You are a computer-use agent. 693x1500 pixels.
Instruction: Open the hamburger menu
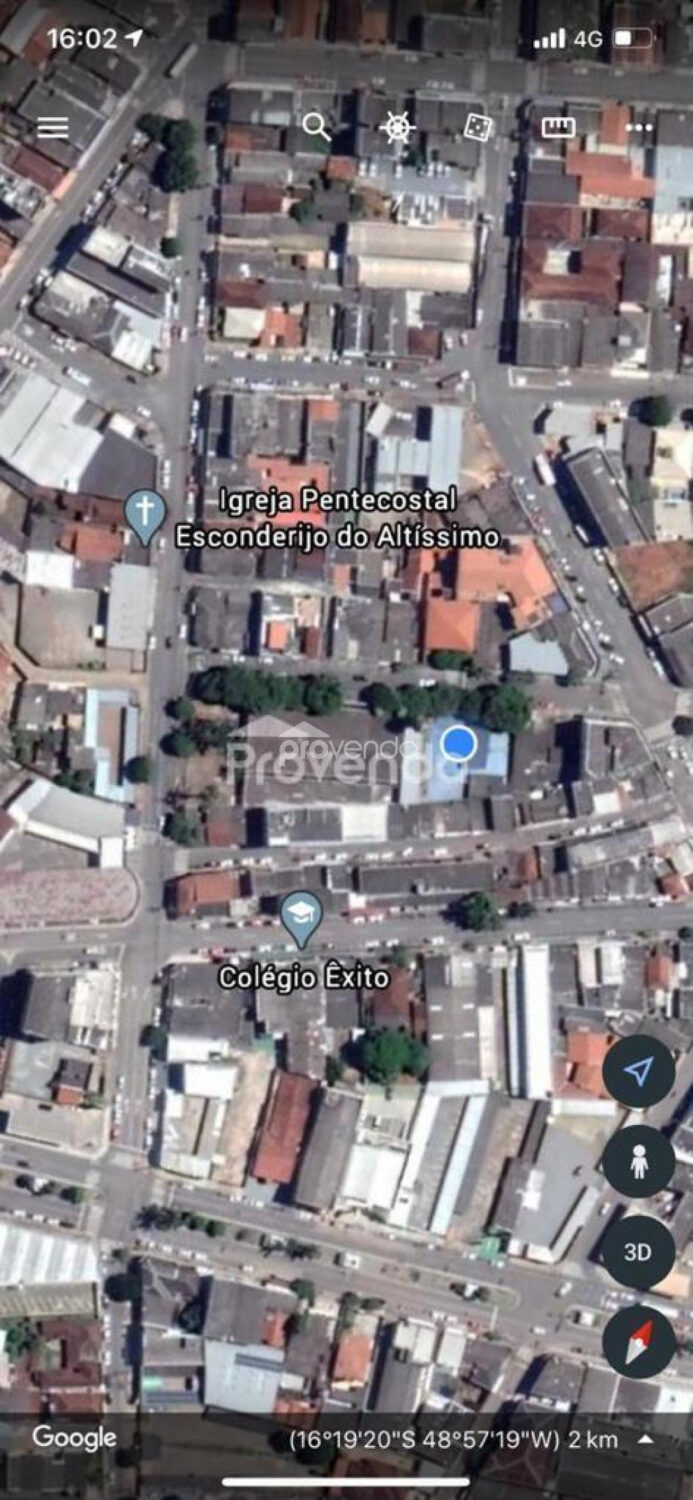coord(52,128)
